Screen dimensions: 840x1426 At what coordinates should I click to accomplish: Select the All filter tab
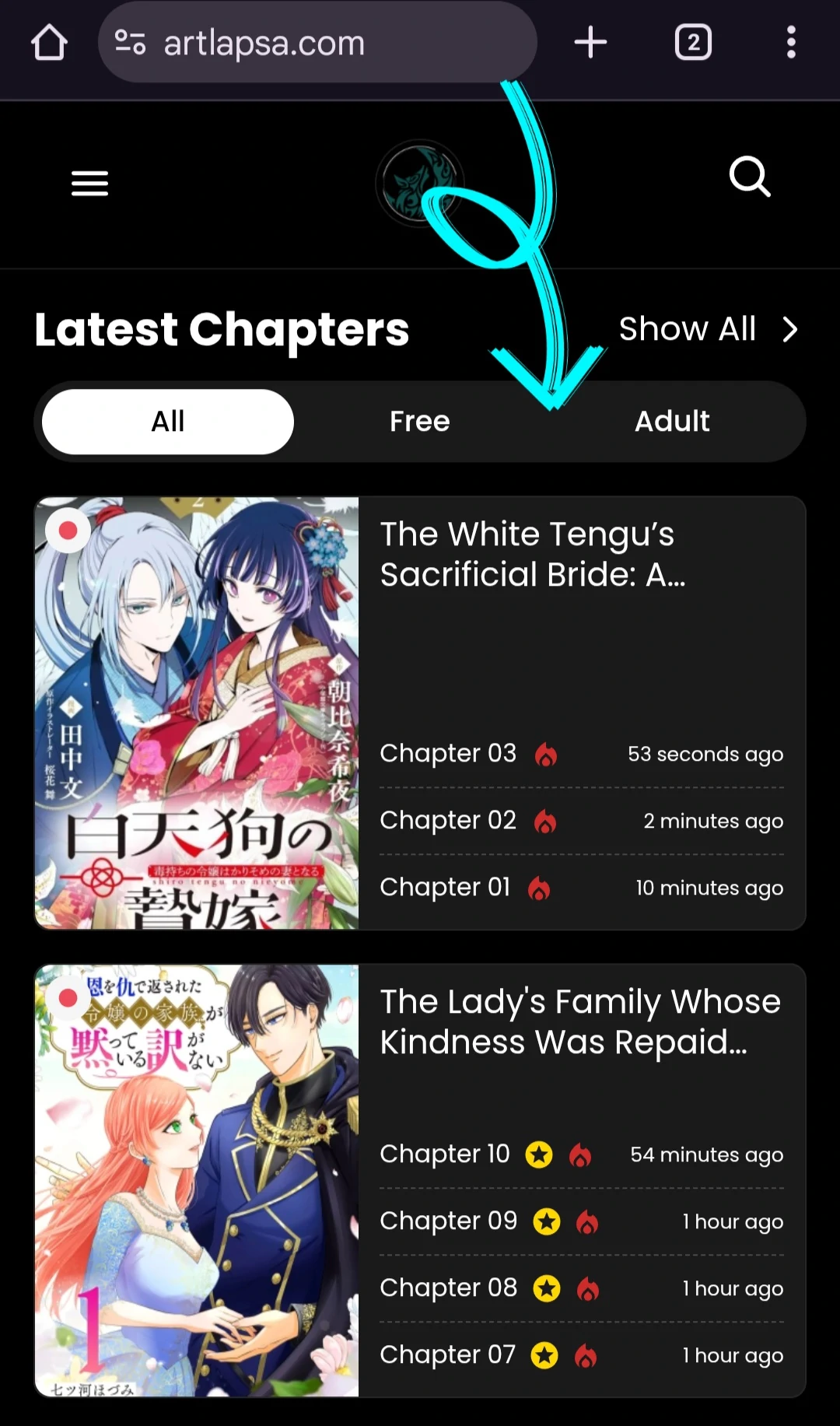(168, 422)
